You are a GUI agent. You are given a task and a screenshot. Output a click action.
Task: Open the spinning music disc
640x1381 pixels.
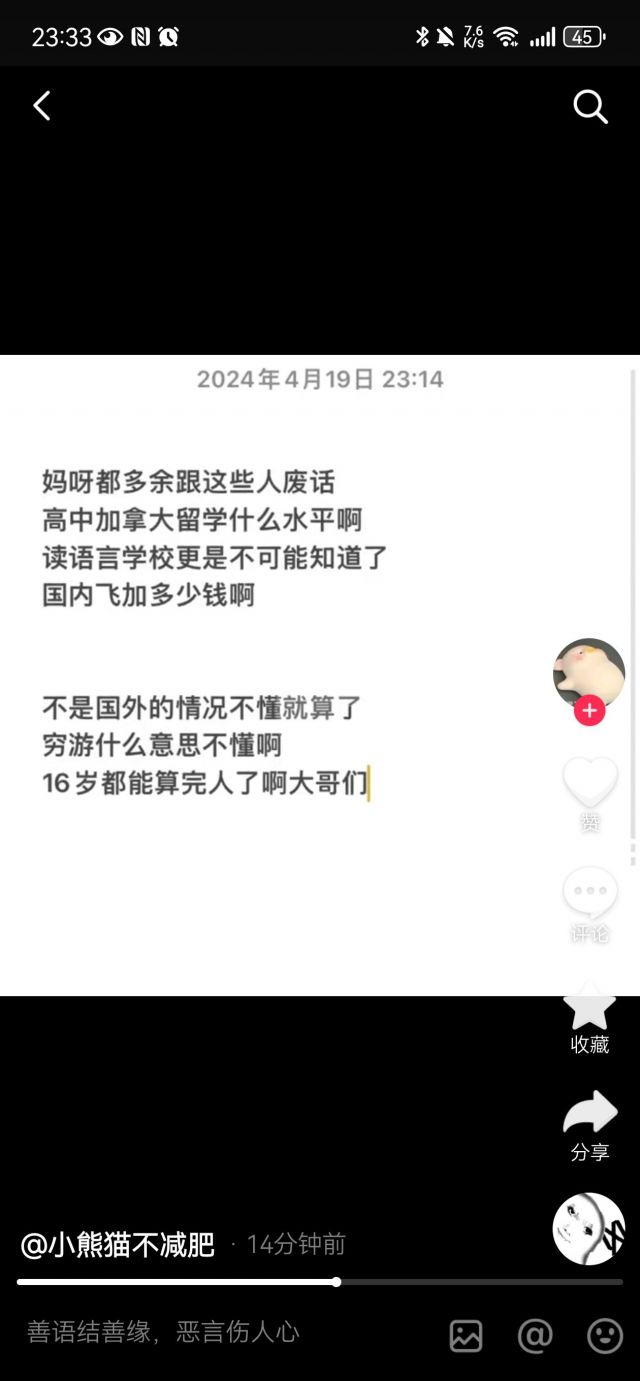pyautogui.click(x=589, y=1229)
